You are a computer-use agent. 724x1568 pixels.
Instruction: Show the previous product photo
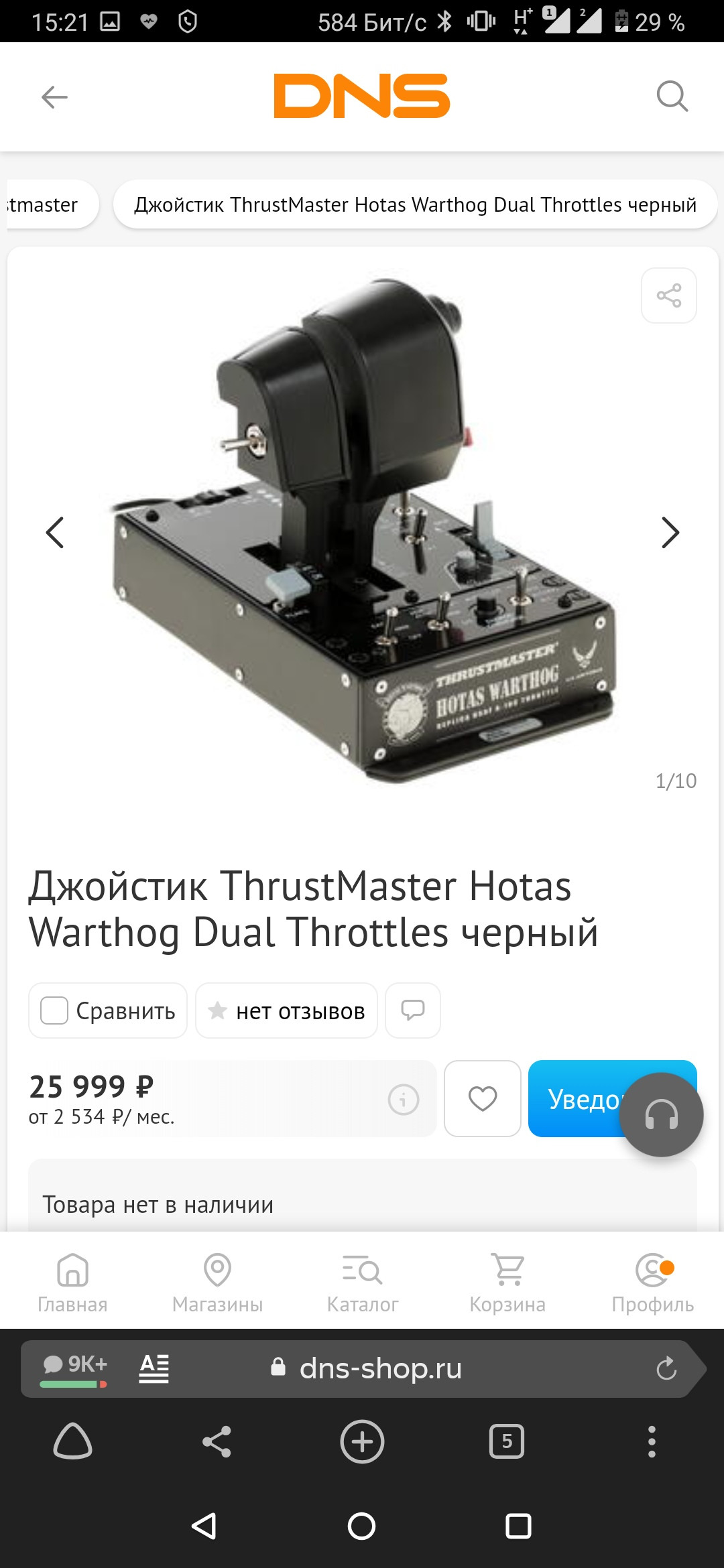[x=54, y=533]
